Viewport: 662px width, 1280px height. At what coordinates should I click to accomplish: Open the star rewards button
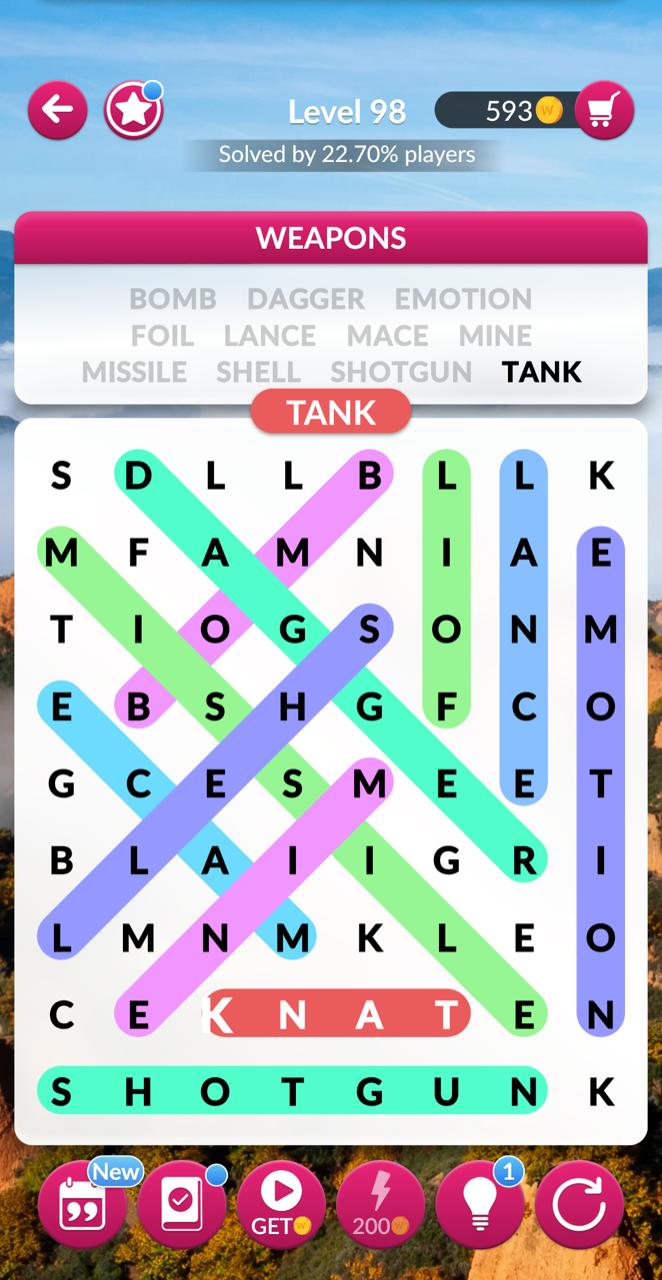(x=133, y=110)
